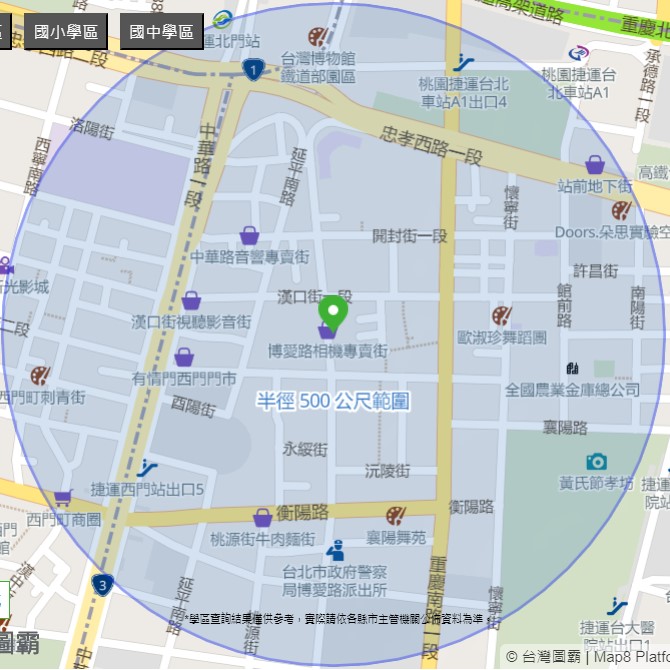This screenshot has height=670, width=670.
Task: Open the 台灣博物館鐵道部園區 marker
Action: pyautogui.click(x=317, y=38)
